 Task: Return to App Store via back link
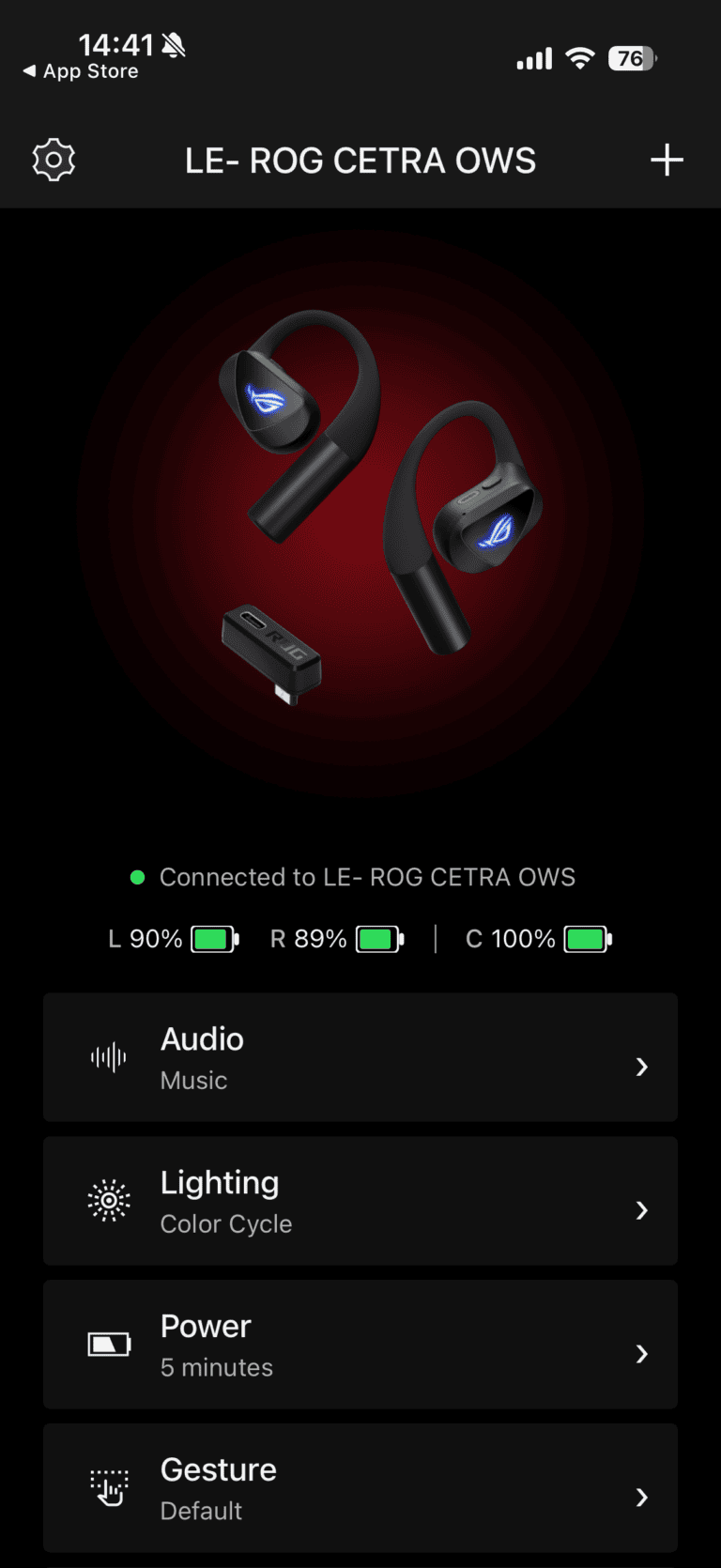click(81, 71)
